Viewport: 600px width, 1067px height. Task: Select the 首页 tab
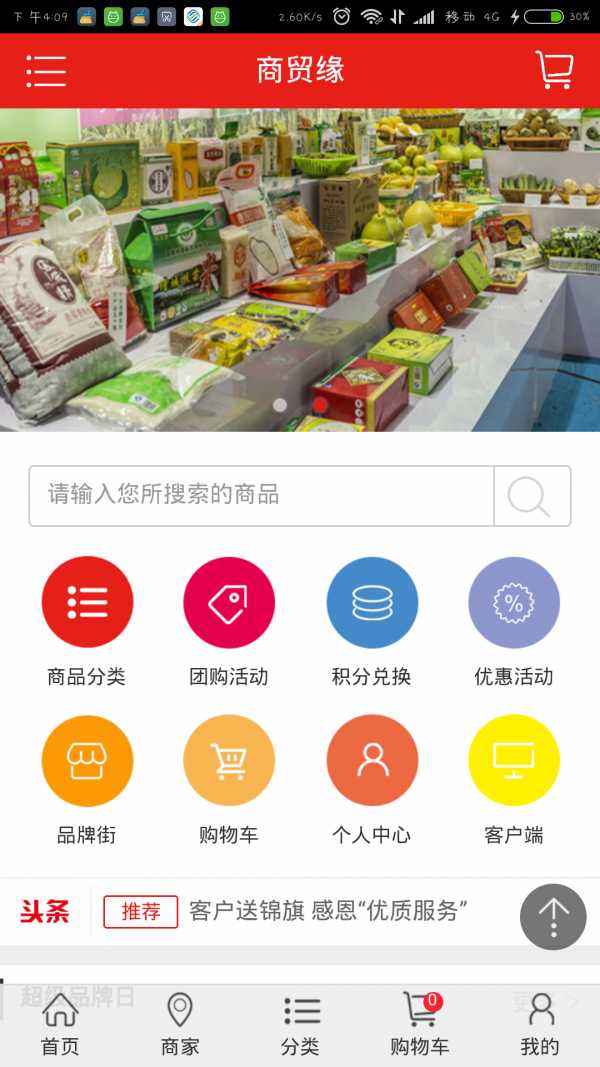(60, 1025)
